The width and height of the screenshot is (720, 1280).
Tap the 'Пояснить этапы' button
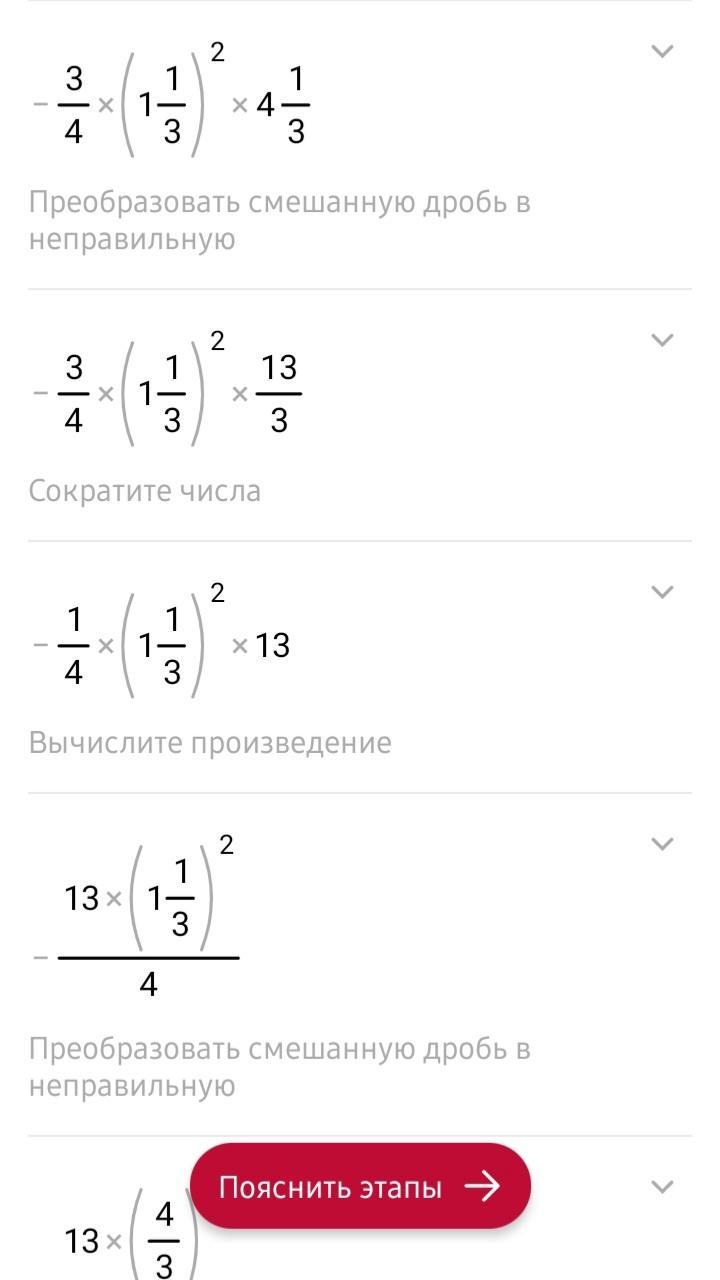[360, 1187]
